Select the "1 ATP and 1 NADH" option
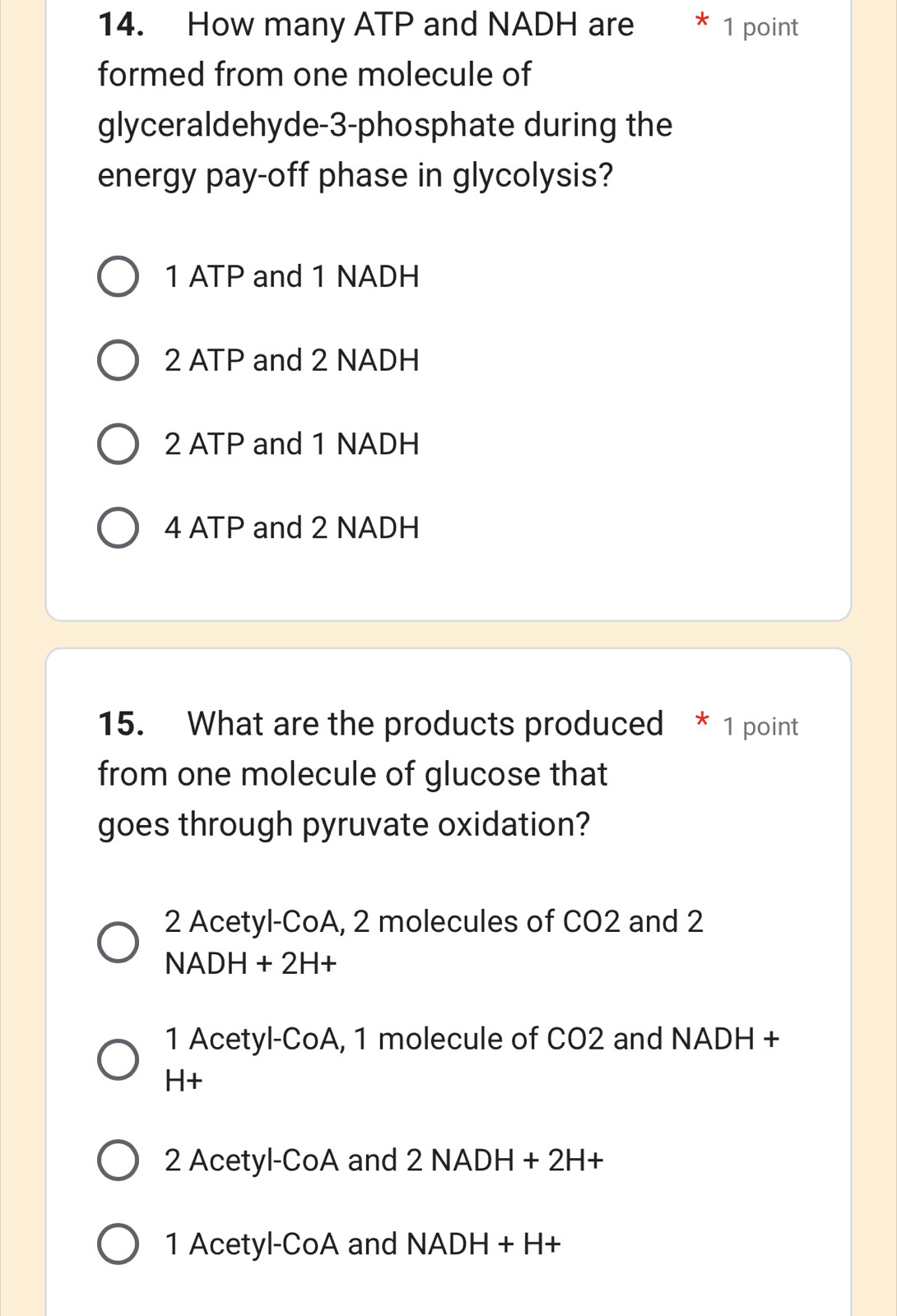The height and width of the screenshot is (1316, 897). tap(120, 276)
